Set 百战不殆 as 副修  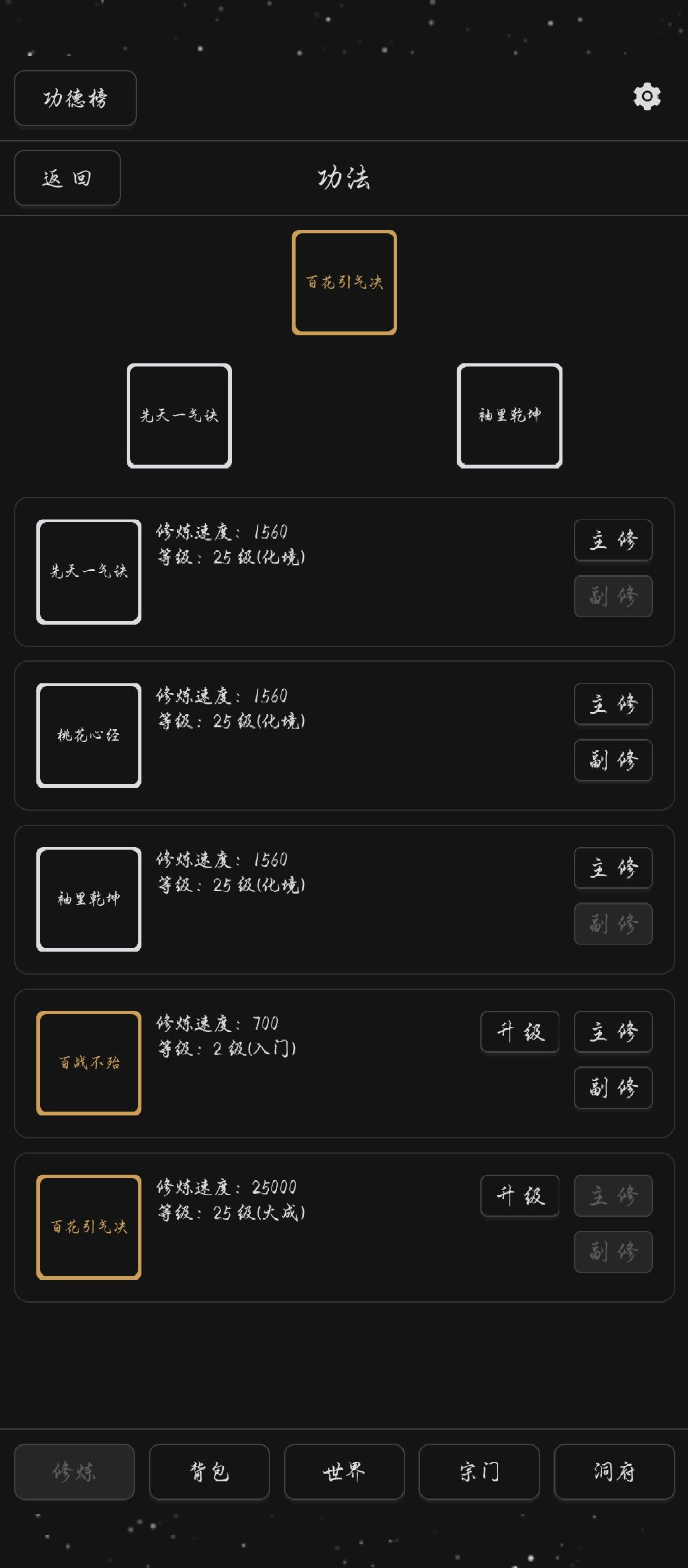[x=613, y=1087]
